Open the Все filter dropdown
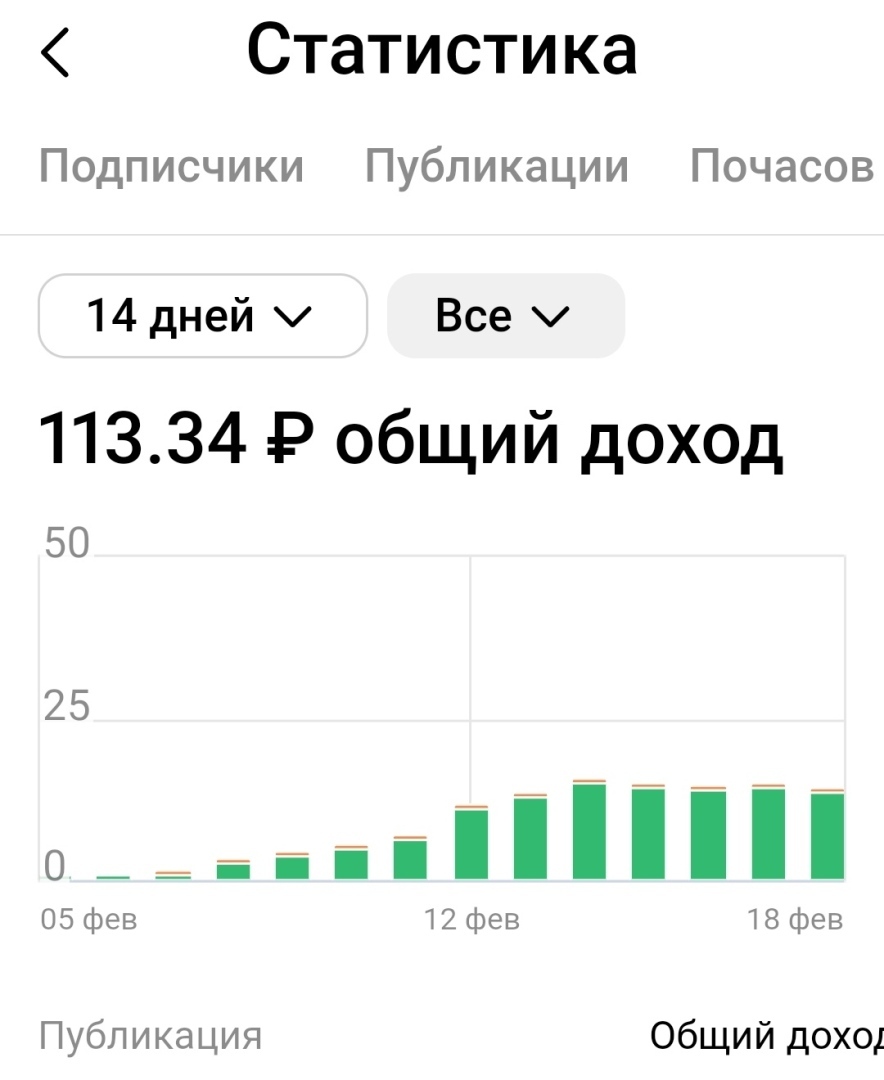The height and width of the screenshot is (1080, 884). coord(505,316)
